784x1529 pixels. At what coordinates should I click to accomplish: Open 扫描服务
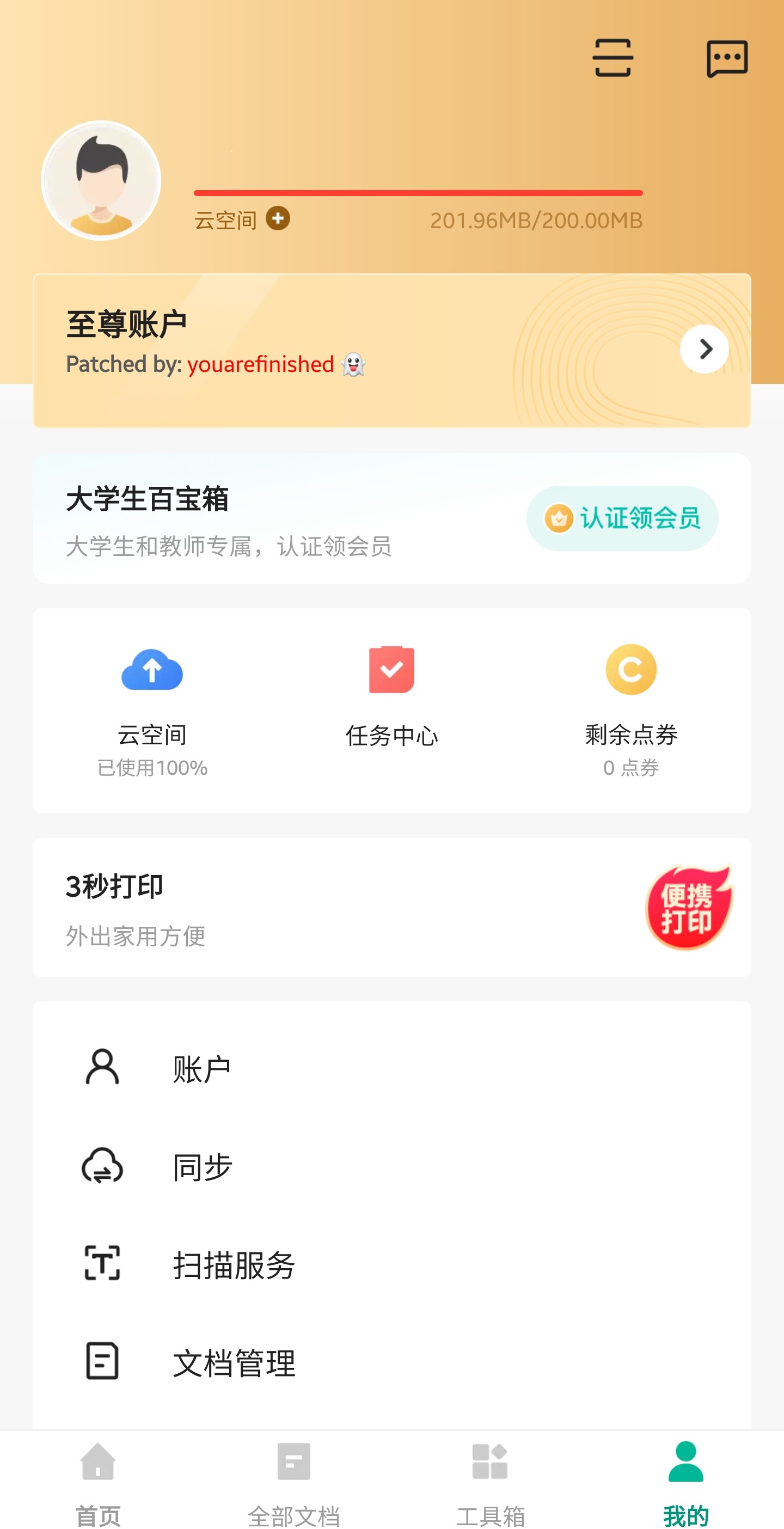[391, 1264]
